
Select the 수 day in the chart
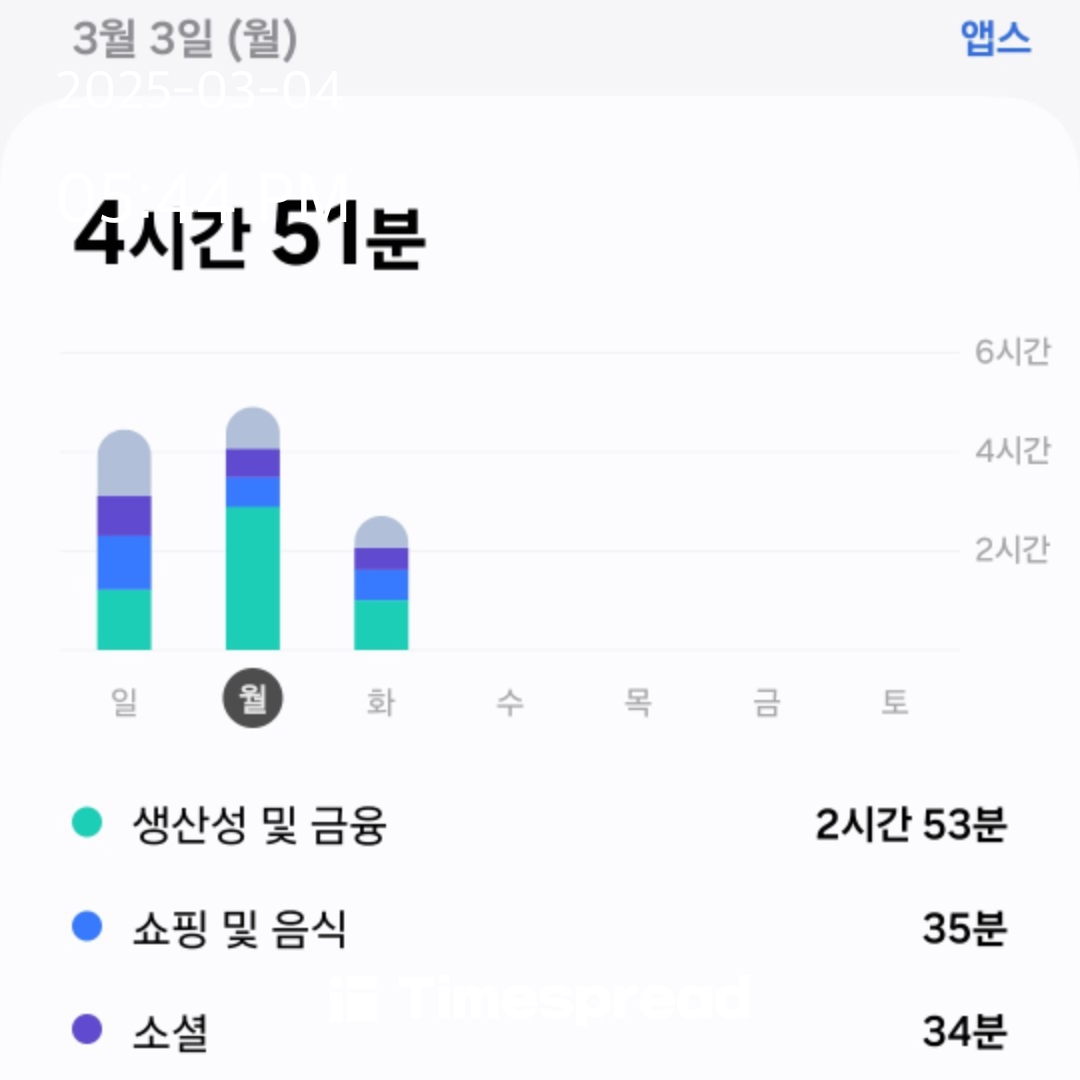click(510, 702)
